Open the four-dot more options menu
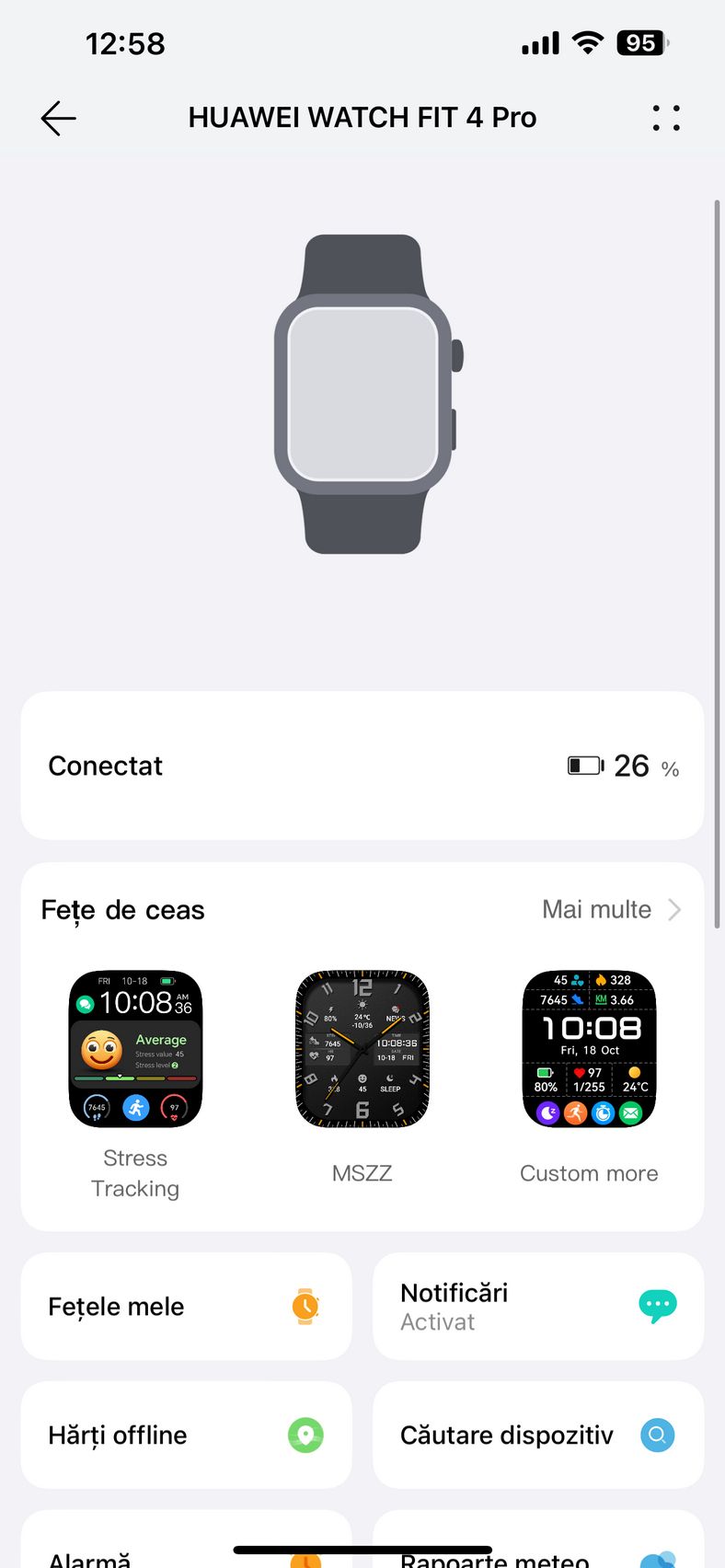 click(666, 118)
